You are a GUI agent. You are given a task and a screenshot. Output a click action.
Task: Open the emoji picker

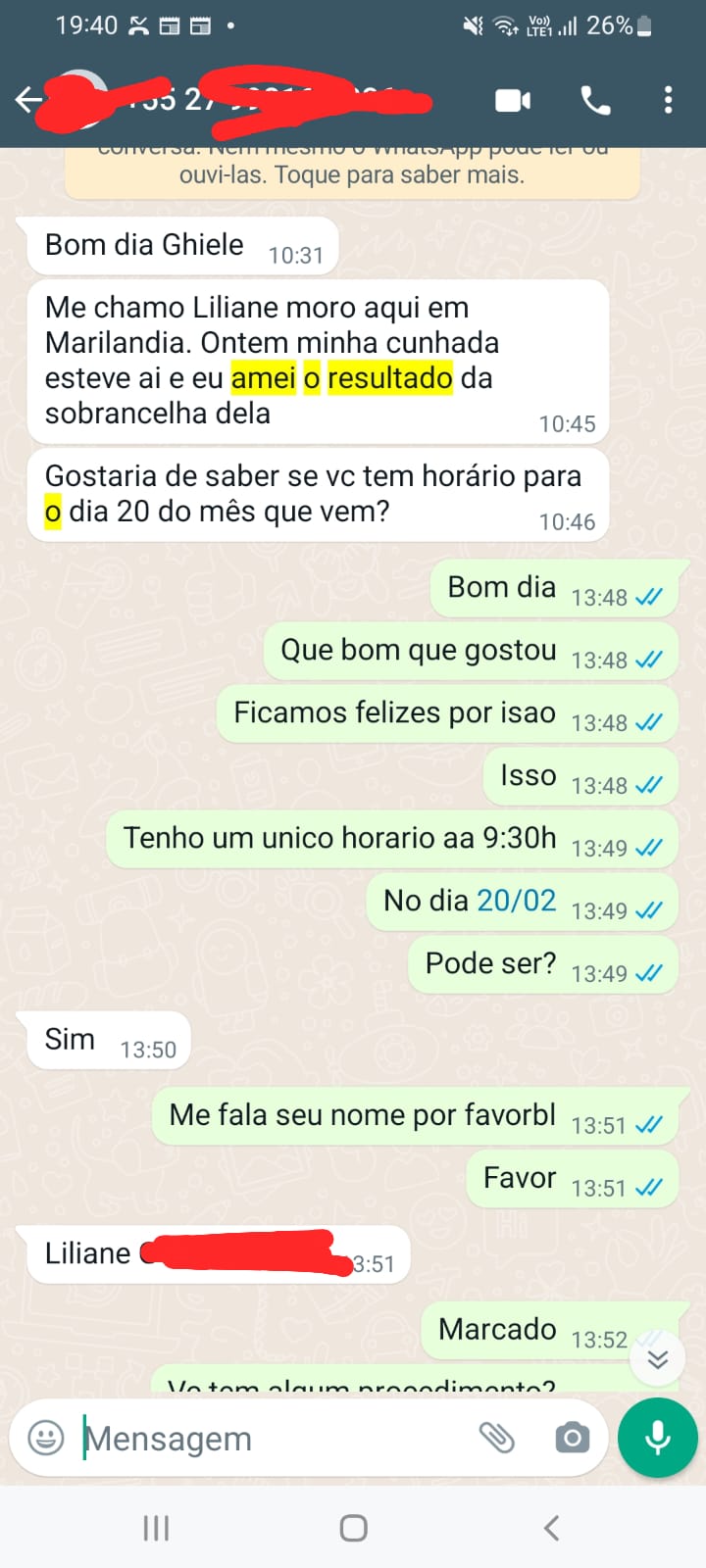(46, 1438)
